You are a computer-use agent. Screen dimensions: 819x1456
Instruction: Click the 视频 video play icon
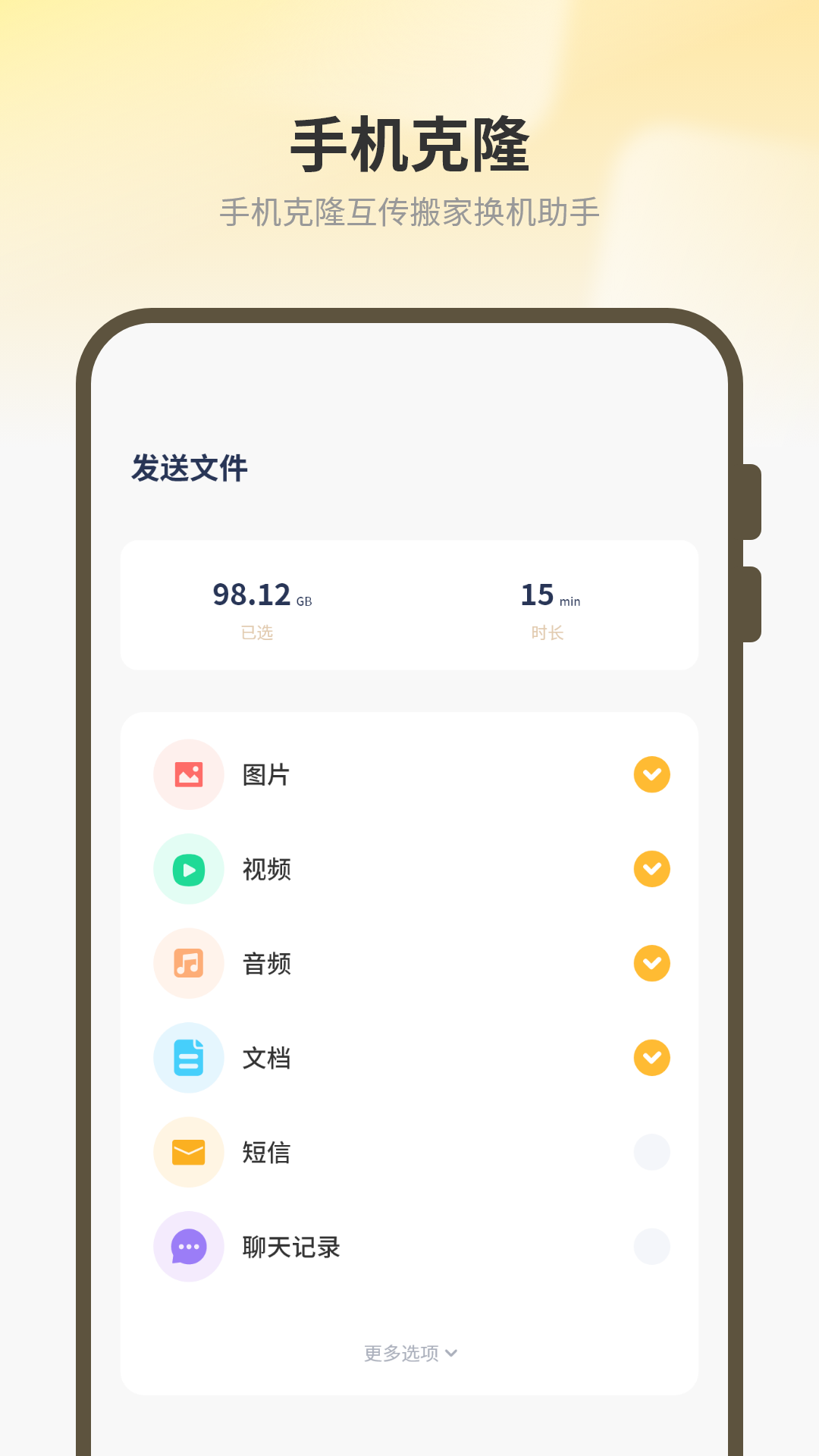[189, 869]
